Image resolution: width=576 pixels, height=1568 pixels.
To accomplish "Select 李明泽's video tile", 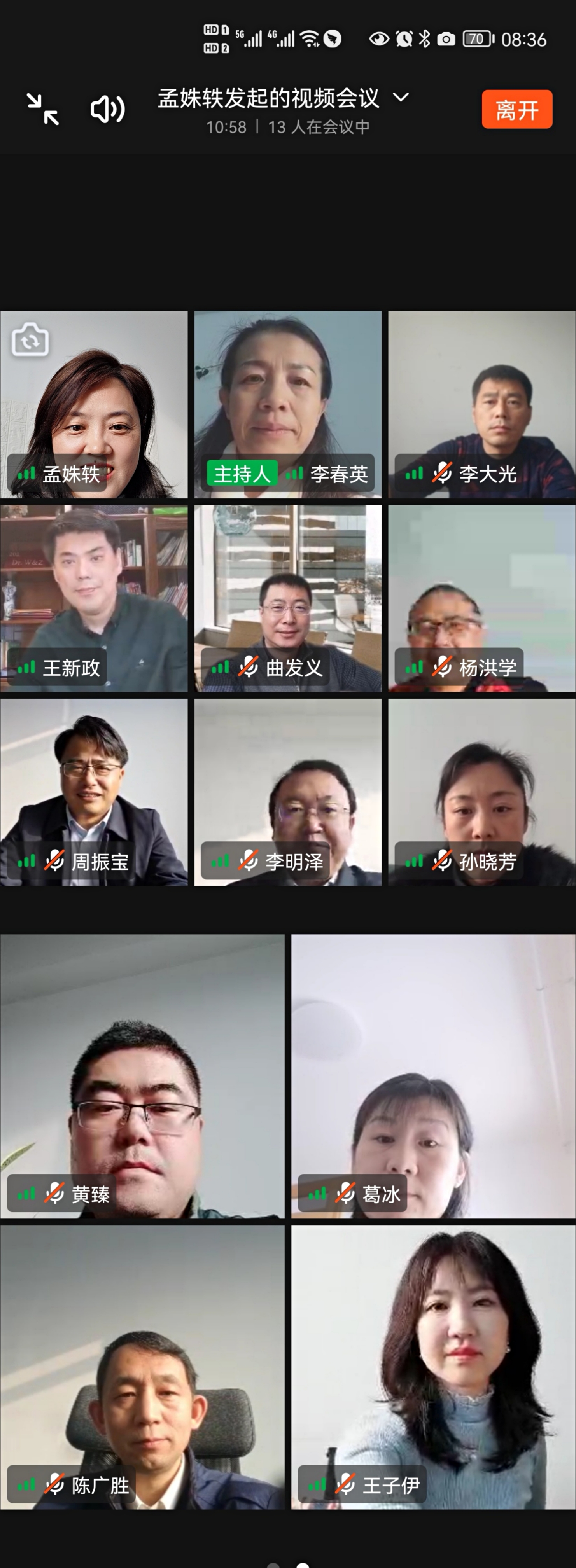I will click(287, 791).
